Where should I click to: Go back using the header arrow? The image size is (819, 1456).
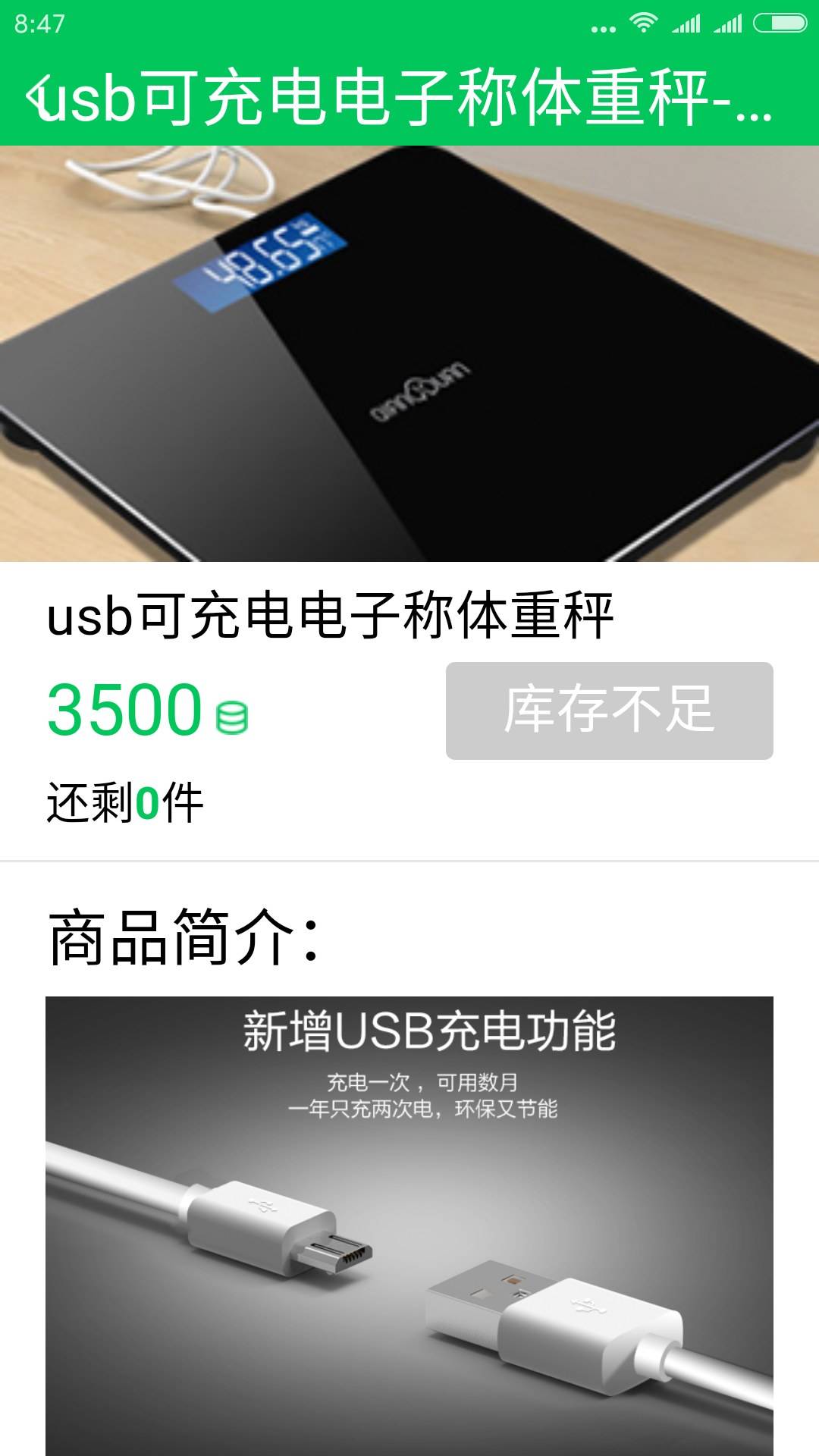pyautogui.click(x=38, y=97)
